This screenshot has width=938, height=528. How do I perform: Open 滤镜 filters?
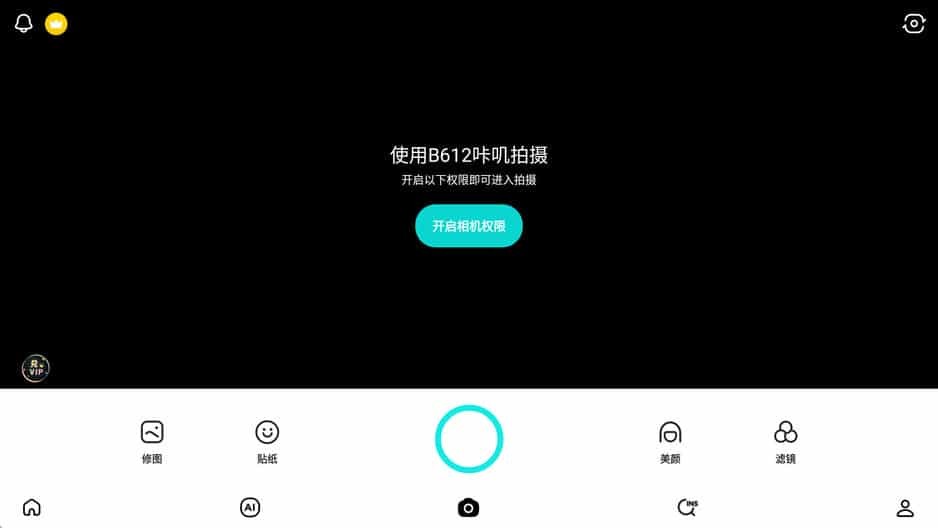click(786, 441)
